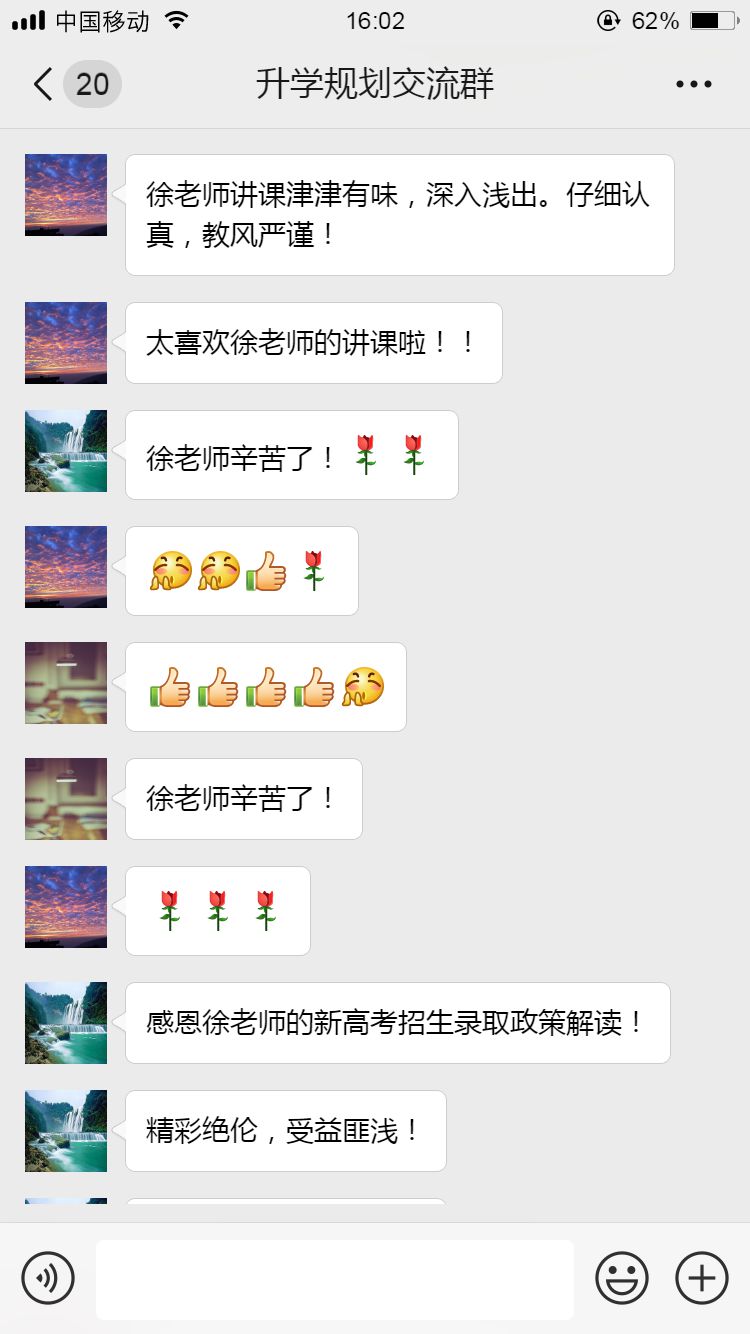Tap avatar beside 太喜欢徐老师的讲课啦 message
This screenshot has width=750, height=1334.
pyautogui.click(x=66, y=343)
